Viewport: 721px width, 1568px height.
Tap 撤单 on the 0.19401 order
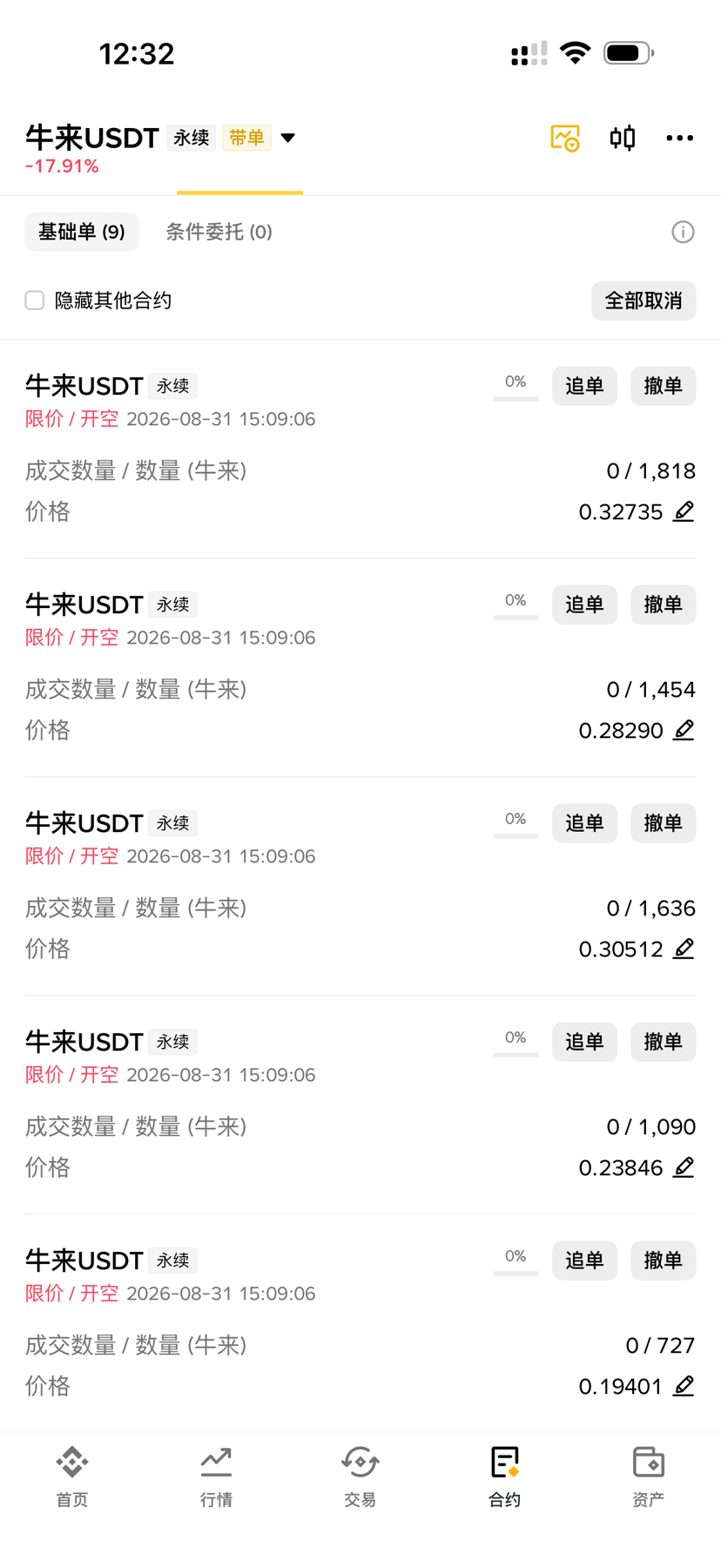[663, 1260]
